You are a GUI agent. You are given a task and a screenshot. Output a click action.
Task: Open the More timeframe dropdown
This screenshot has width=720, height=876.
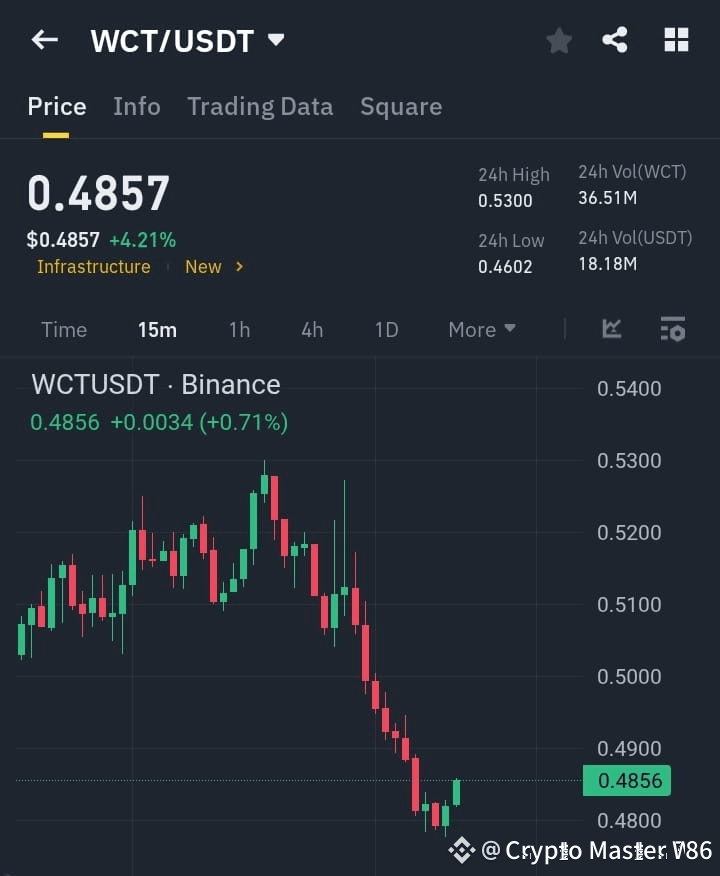point(481,329)
